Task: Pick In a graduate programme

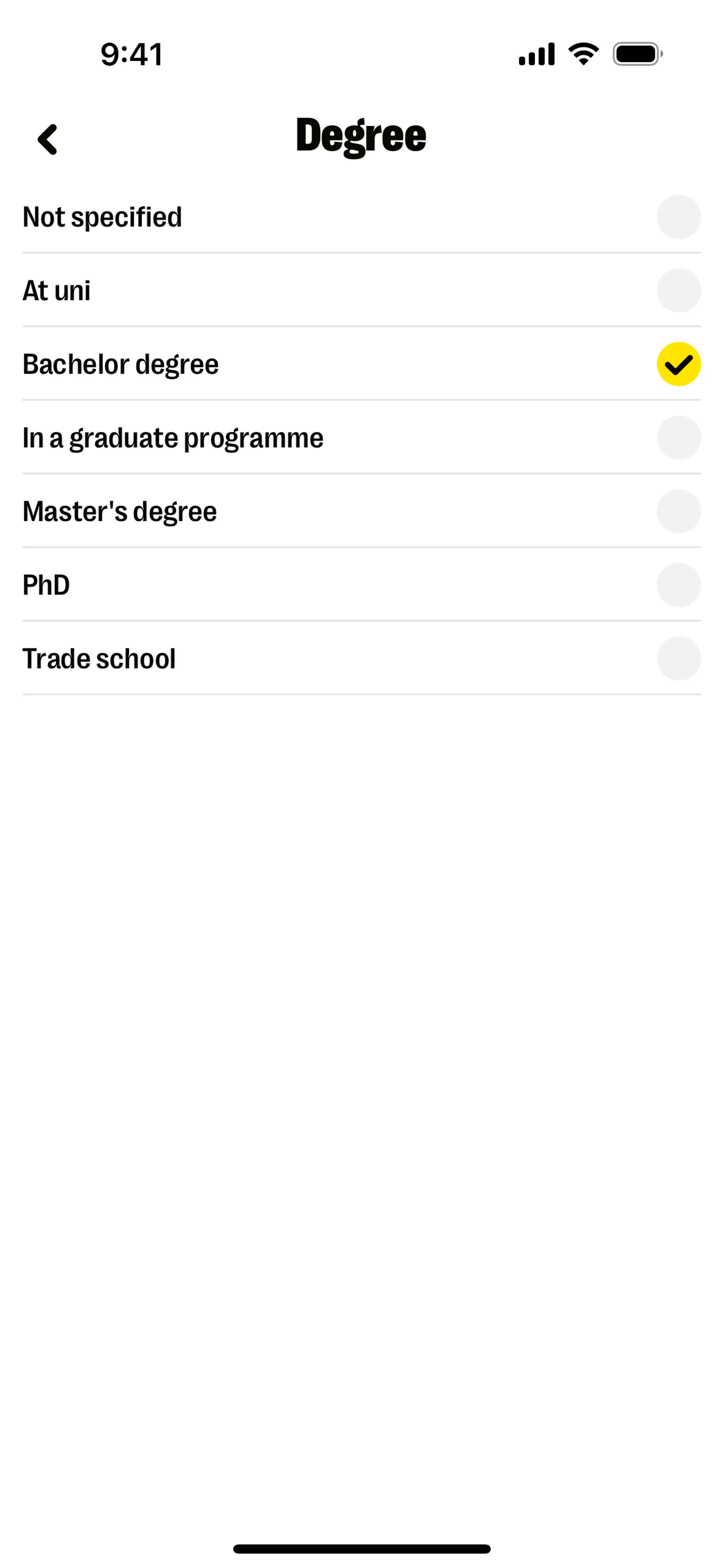Action: pos(678,438)
